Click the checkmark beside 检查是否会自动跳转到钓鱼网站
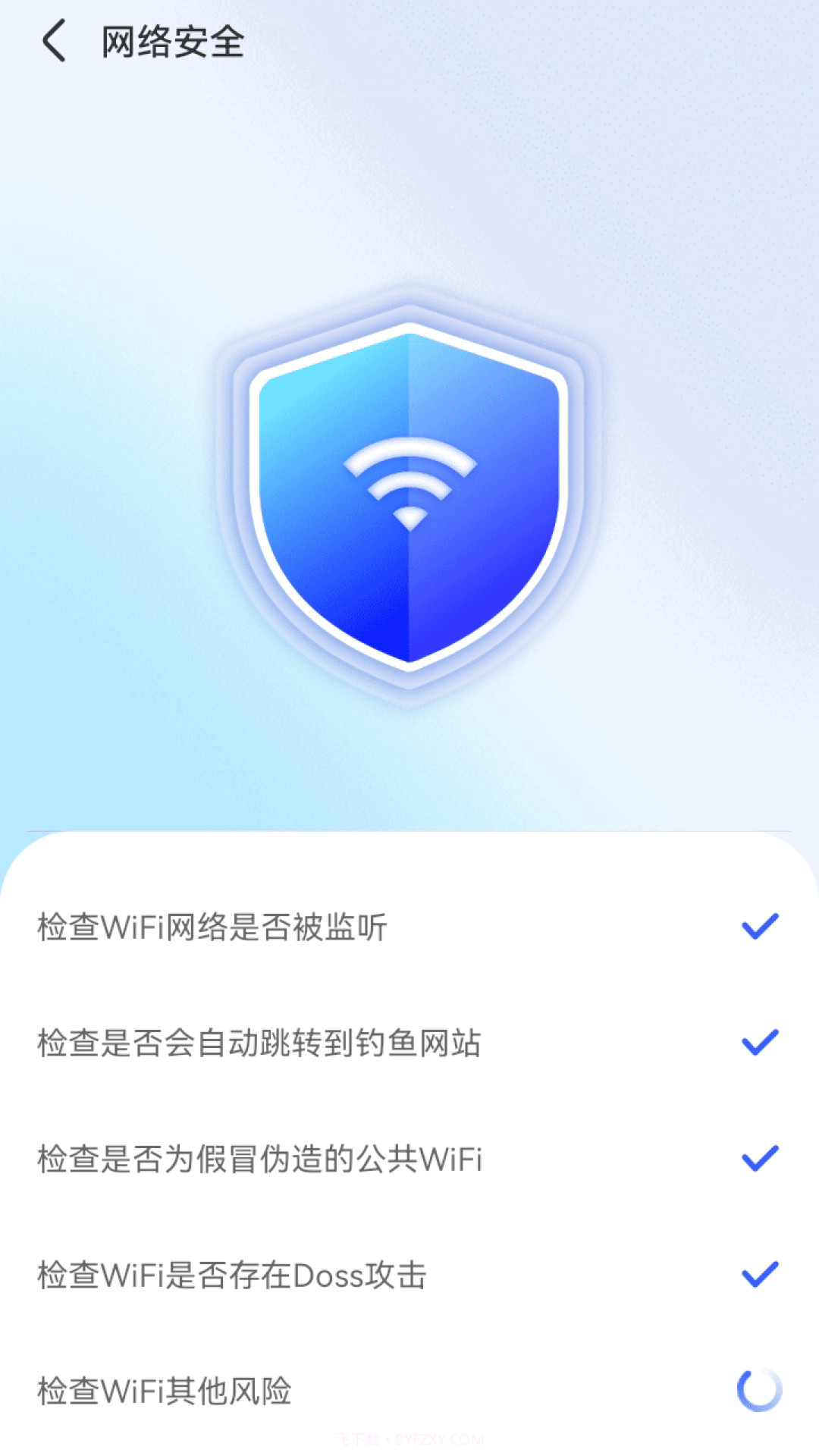 [x=759, y=1043]
